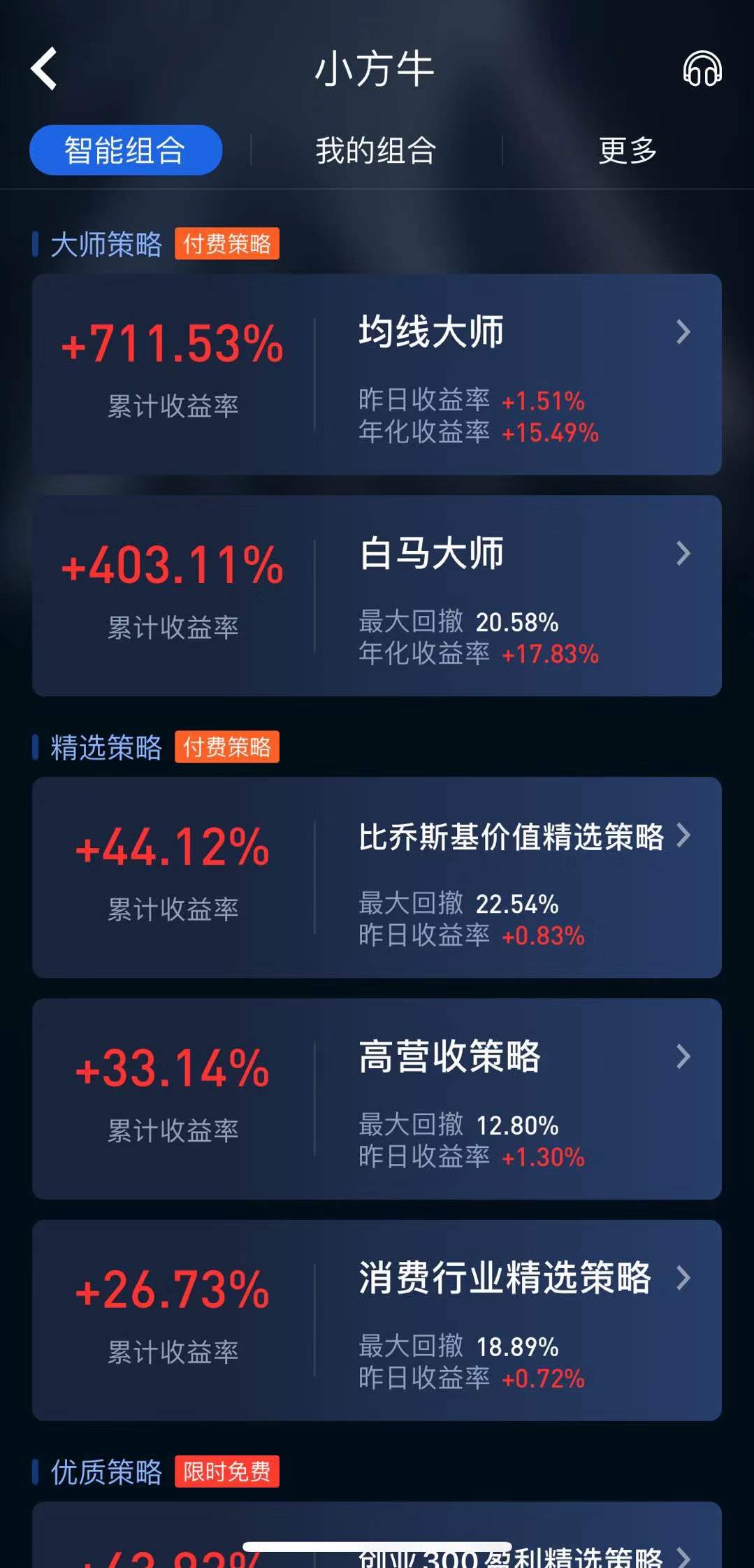The height and width of the screenshot is (1568, 754).
Task: Open 比乔斯基价值精选策略 card
Action: (x=377, y=877)
